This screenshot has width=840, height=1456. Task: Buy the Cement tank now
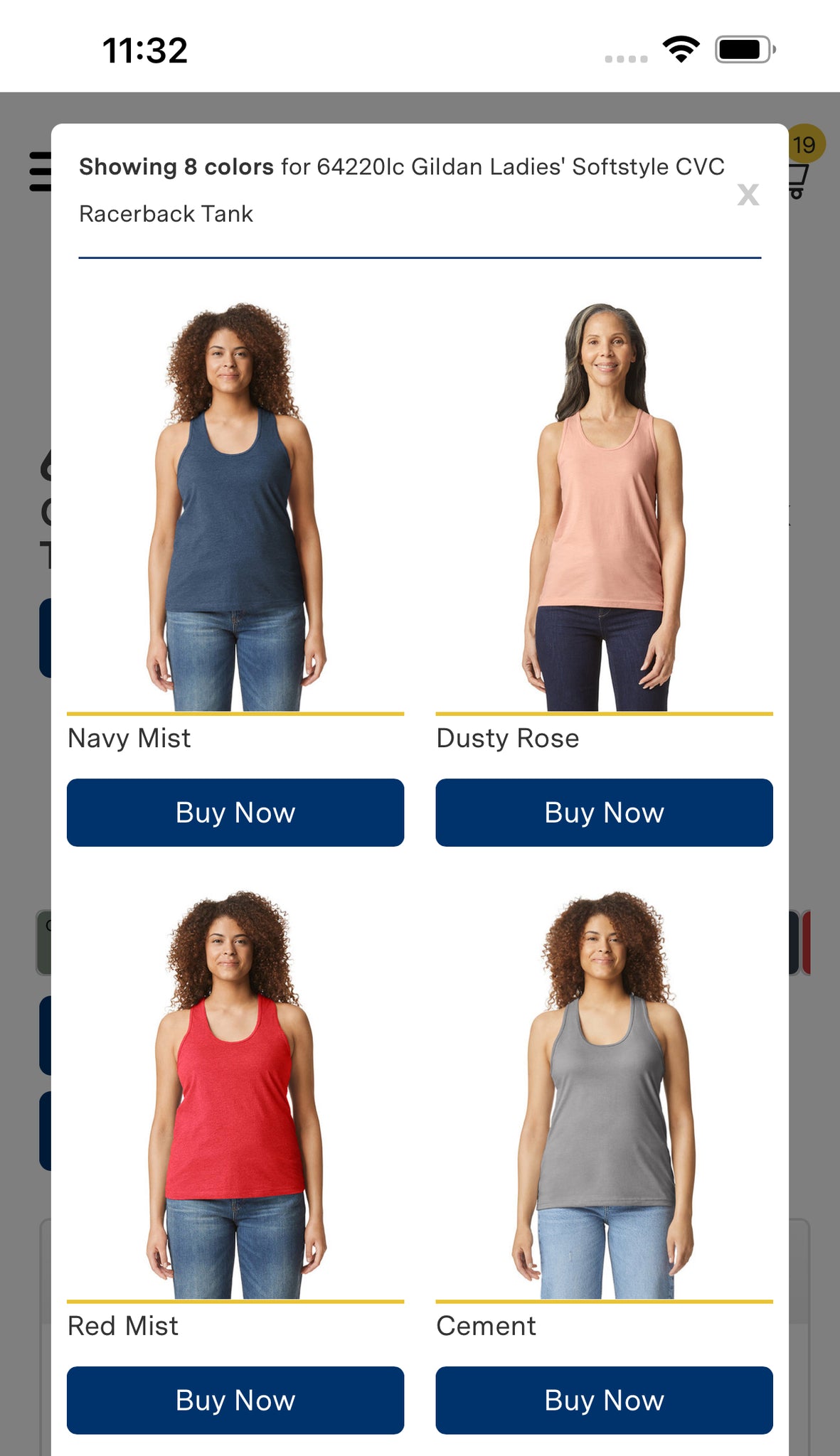click(x=604, y=1400)
